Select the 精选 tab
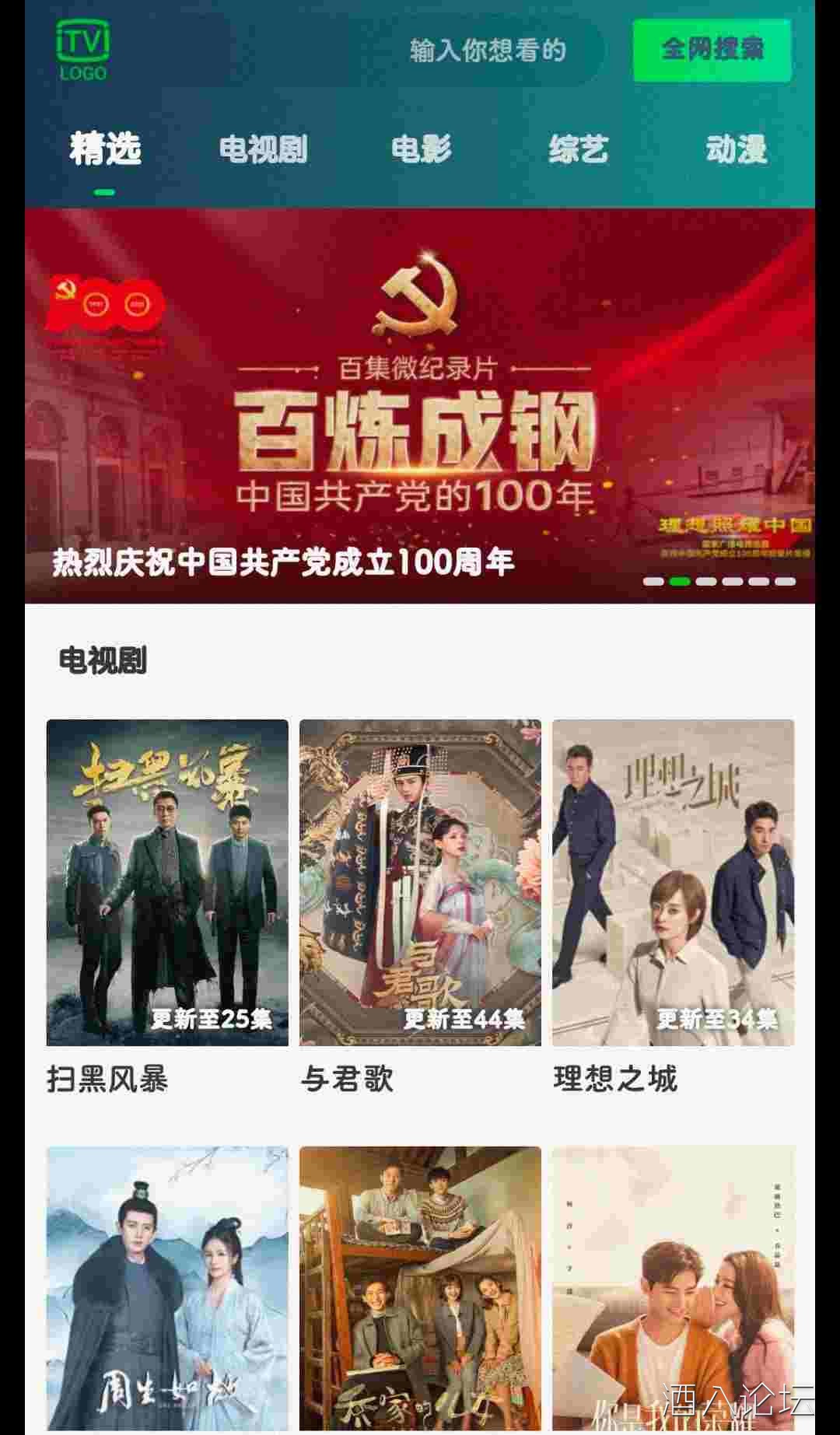Viewport: 840px width, 1435px height. coord(105,149)
